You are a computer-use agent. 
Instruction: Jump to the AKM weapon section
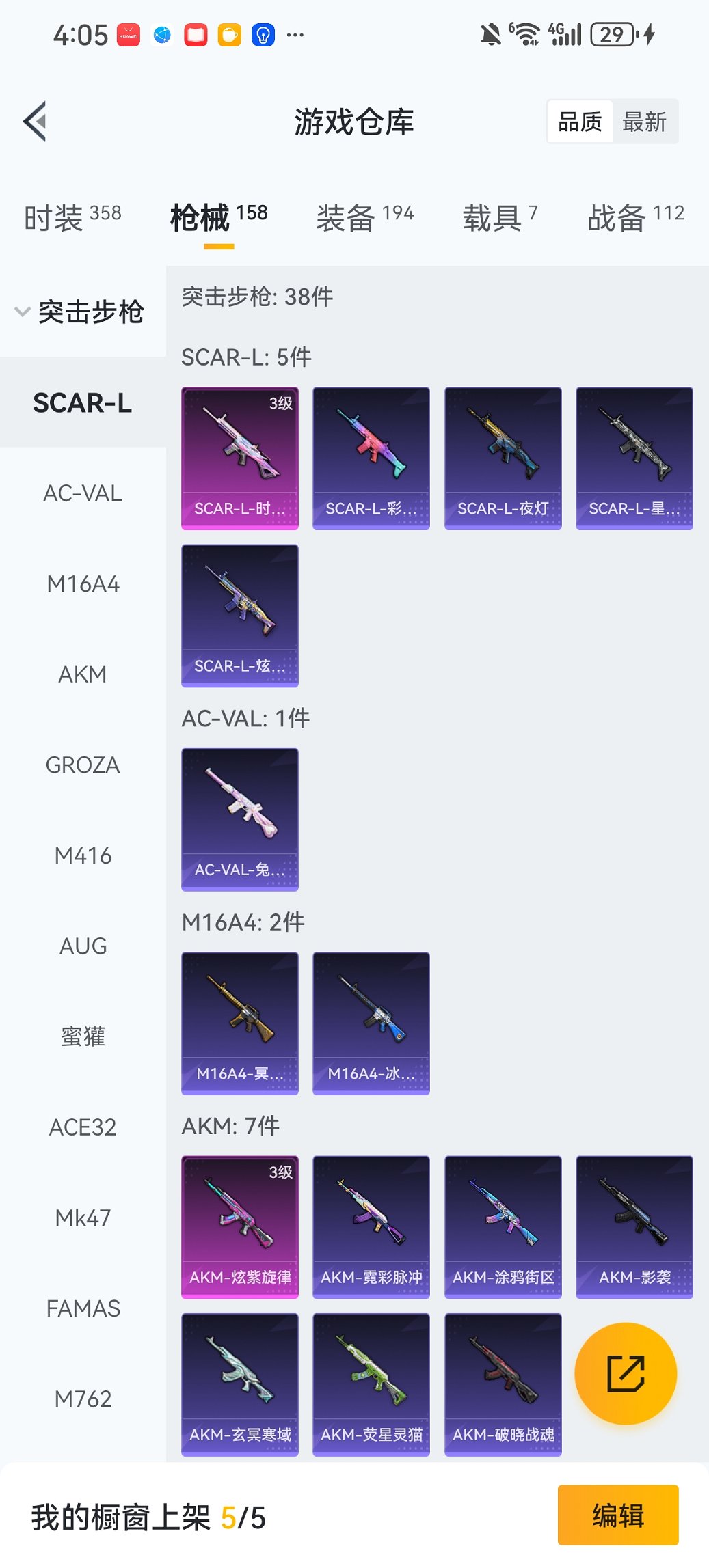(x=83, y=674)
